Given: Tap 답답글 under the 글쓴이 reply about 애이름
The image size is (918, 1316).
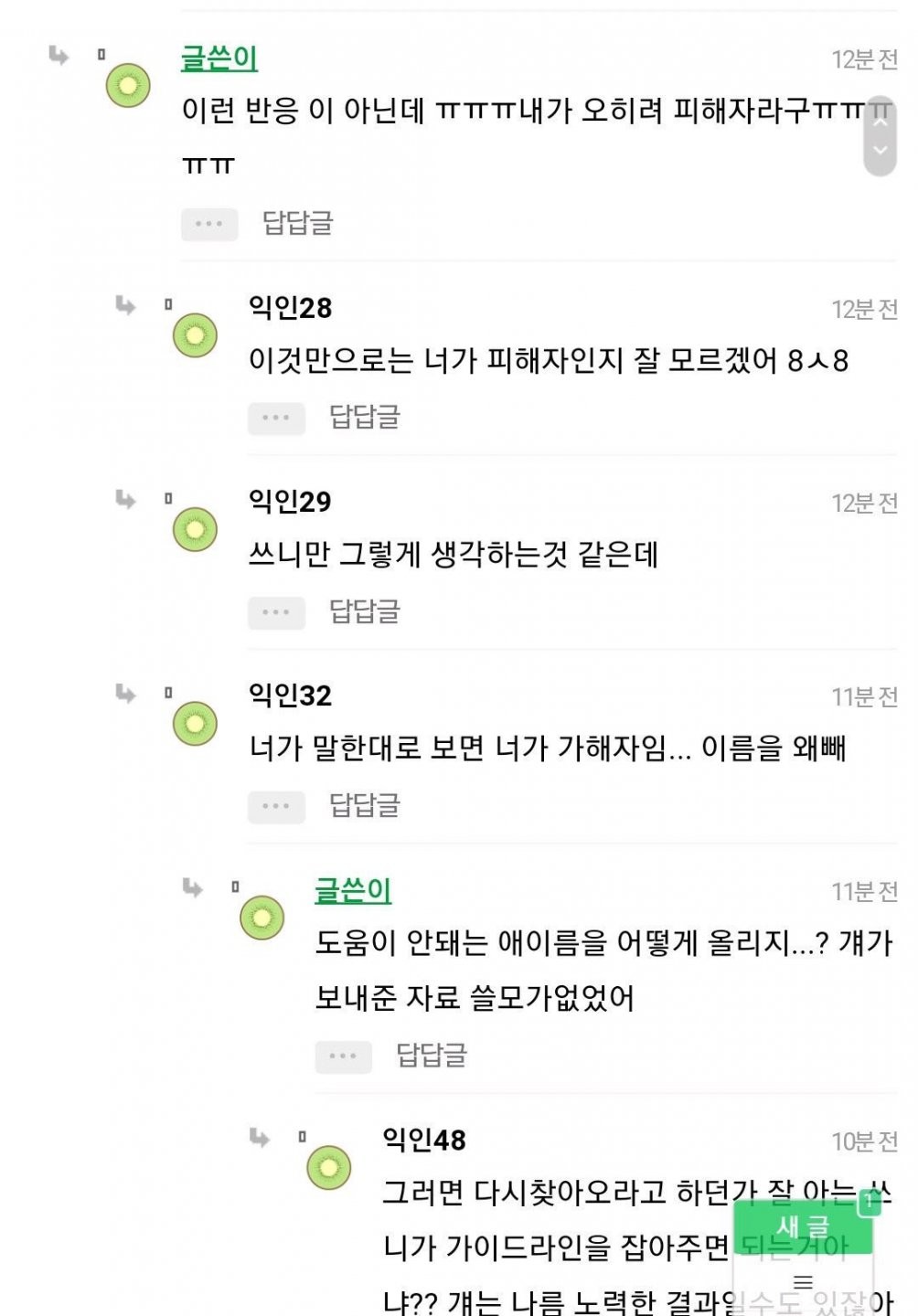Looking at the screenshot, I should pyautogui.click(x=432, y=1056).
